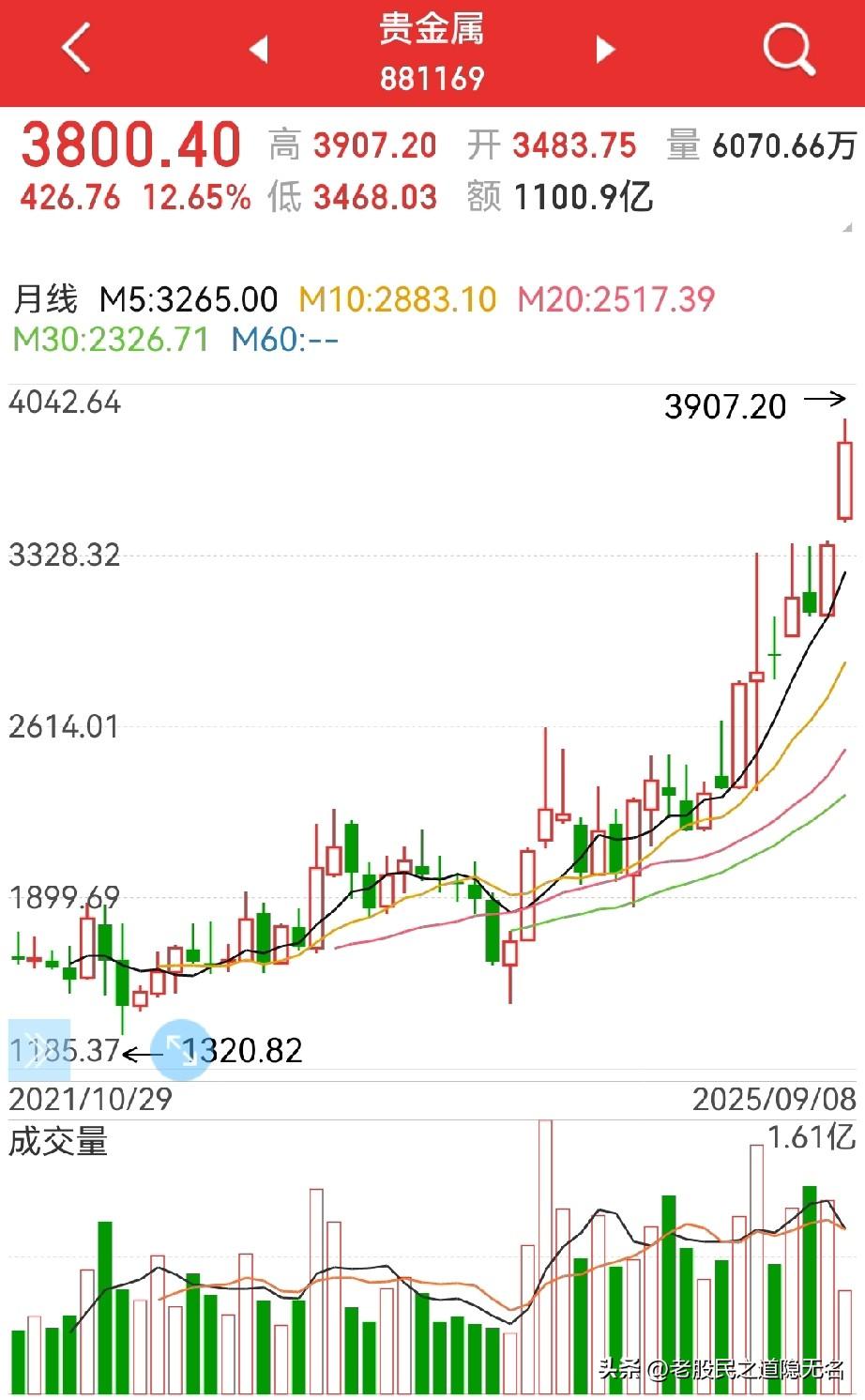The image size is (865, 1400).
Task: Switch to the next stock sector
Action: [606, 49]
